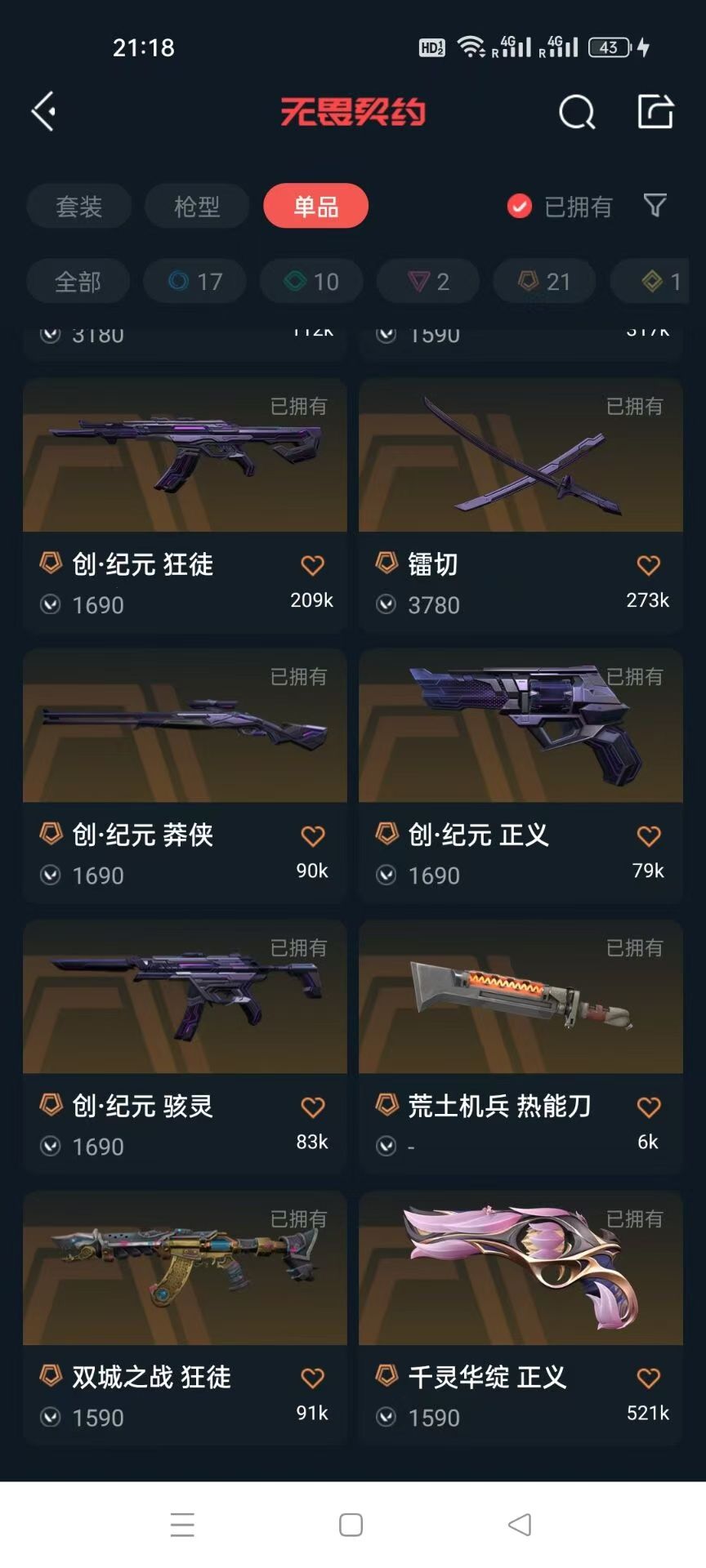Tap the share icon in the header

pyautogui.click(x=655, y=111)
